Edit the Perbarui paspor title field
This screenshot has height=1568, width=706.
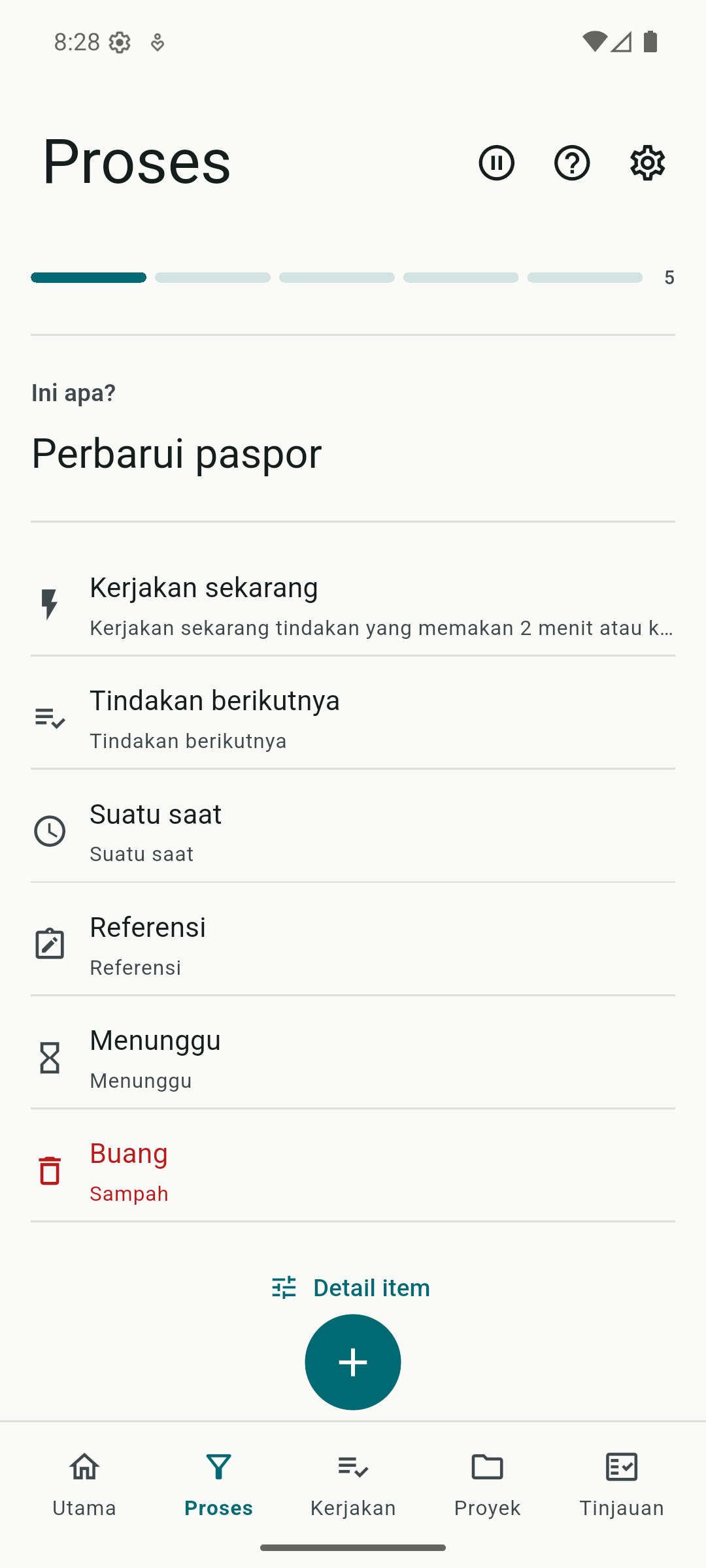pyautogui.click(x=353, y=453)
